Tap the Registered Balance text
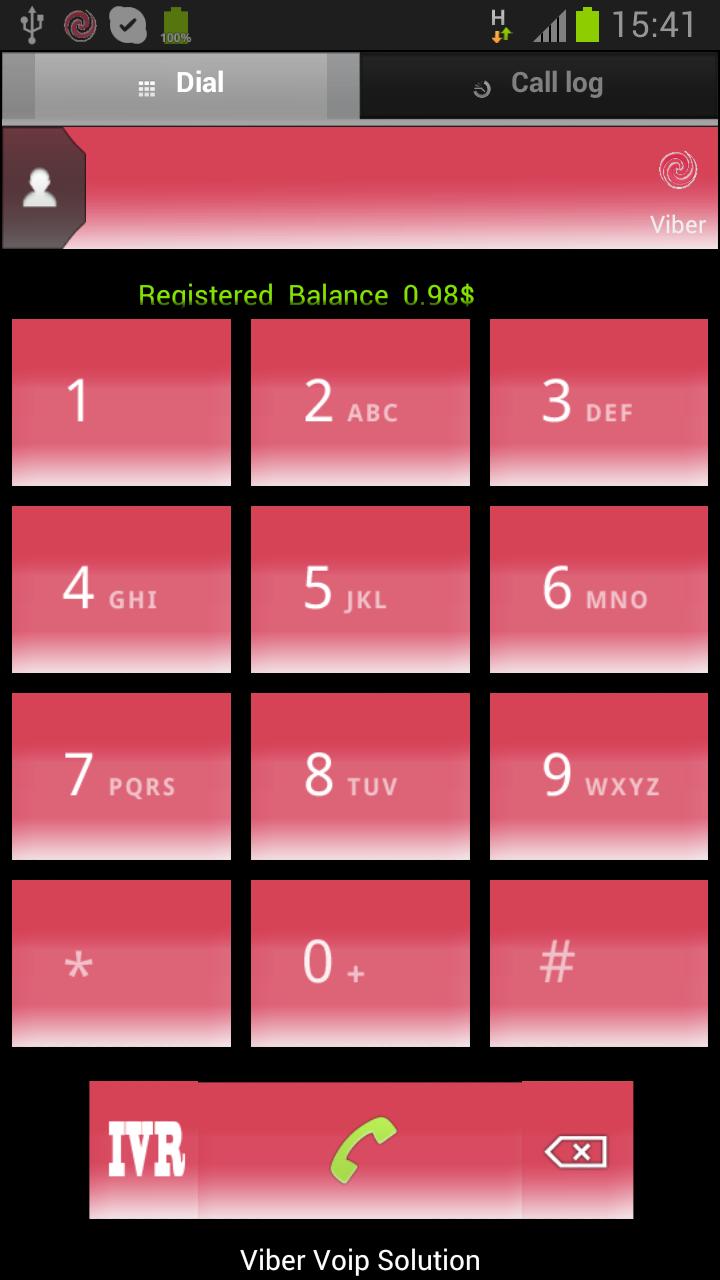The width and height of the screenshot is (720, 1280). [308, 295]
